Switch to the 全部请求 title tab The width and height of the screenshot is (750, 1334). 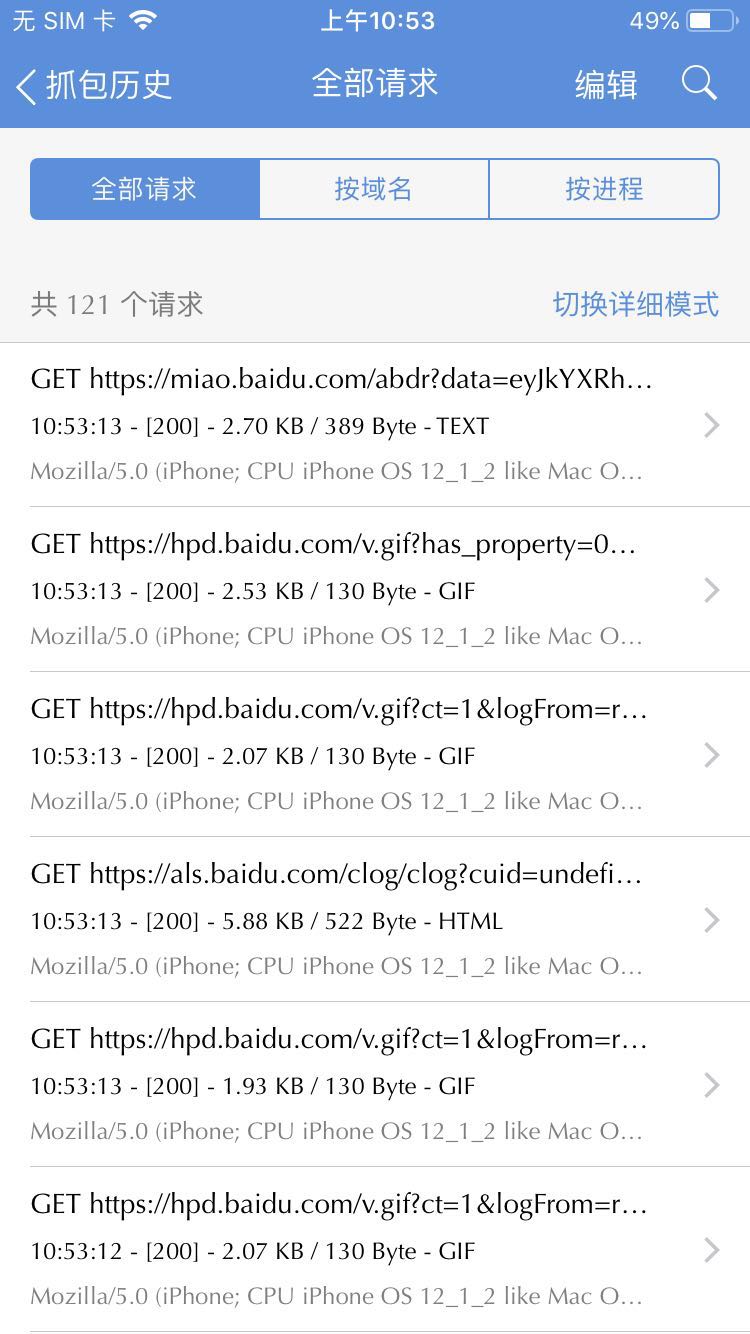375,85
